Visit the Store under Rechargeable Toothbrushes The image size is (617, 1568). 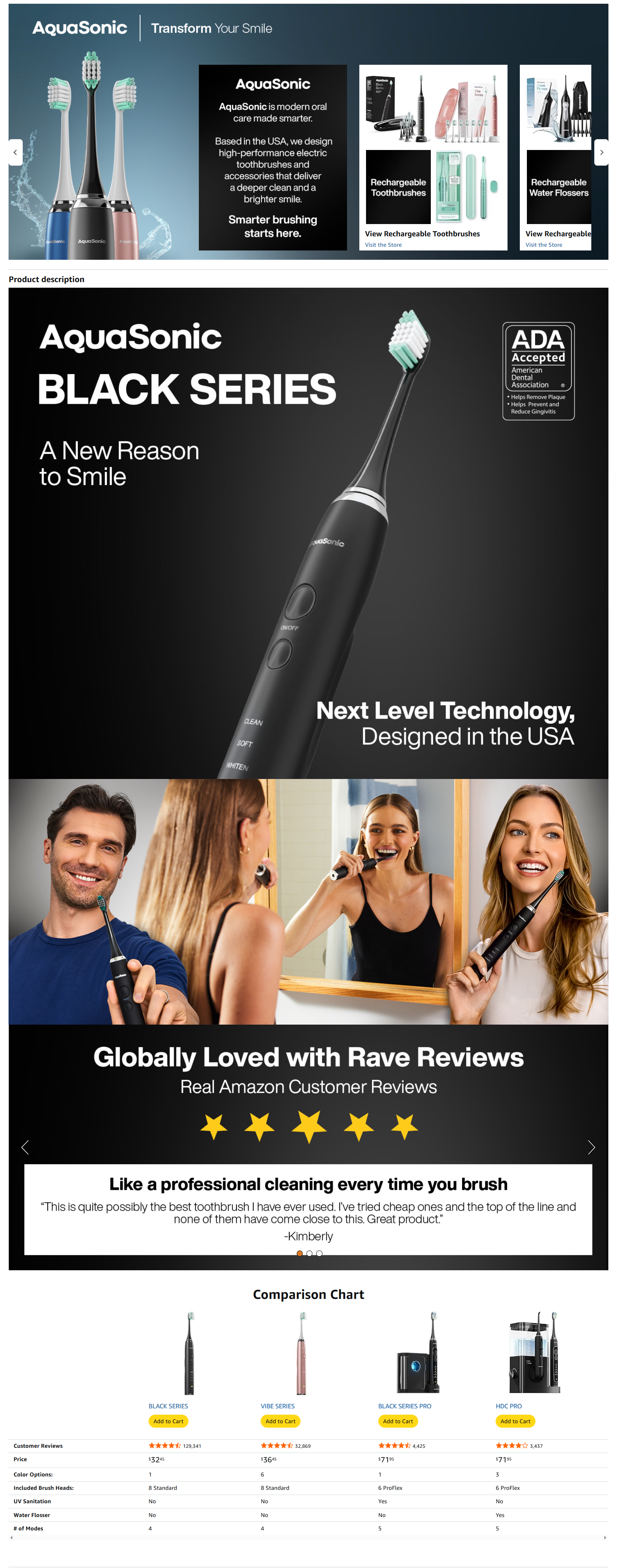click(383, 245)
